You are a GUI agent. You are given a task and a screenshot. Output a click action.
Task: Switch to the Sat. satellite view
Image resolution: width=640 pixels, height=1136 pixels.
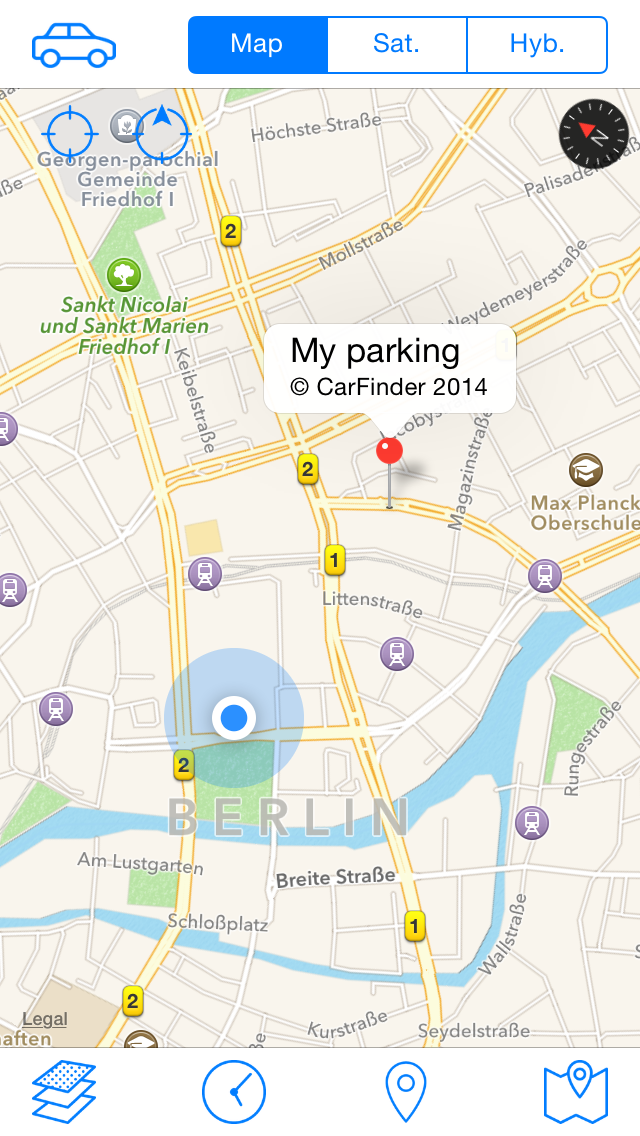[x=397, y=45]
